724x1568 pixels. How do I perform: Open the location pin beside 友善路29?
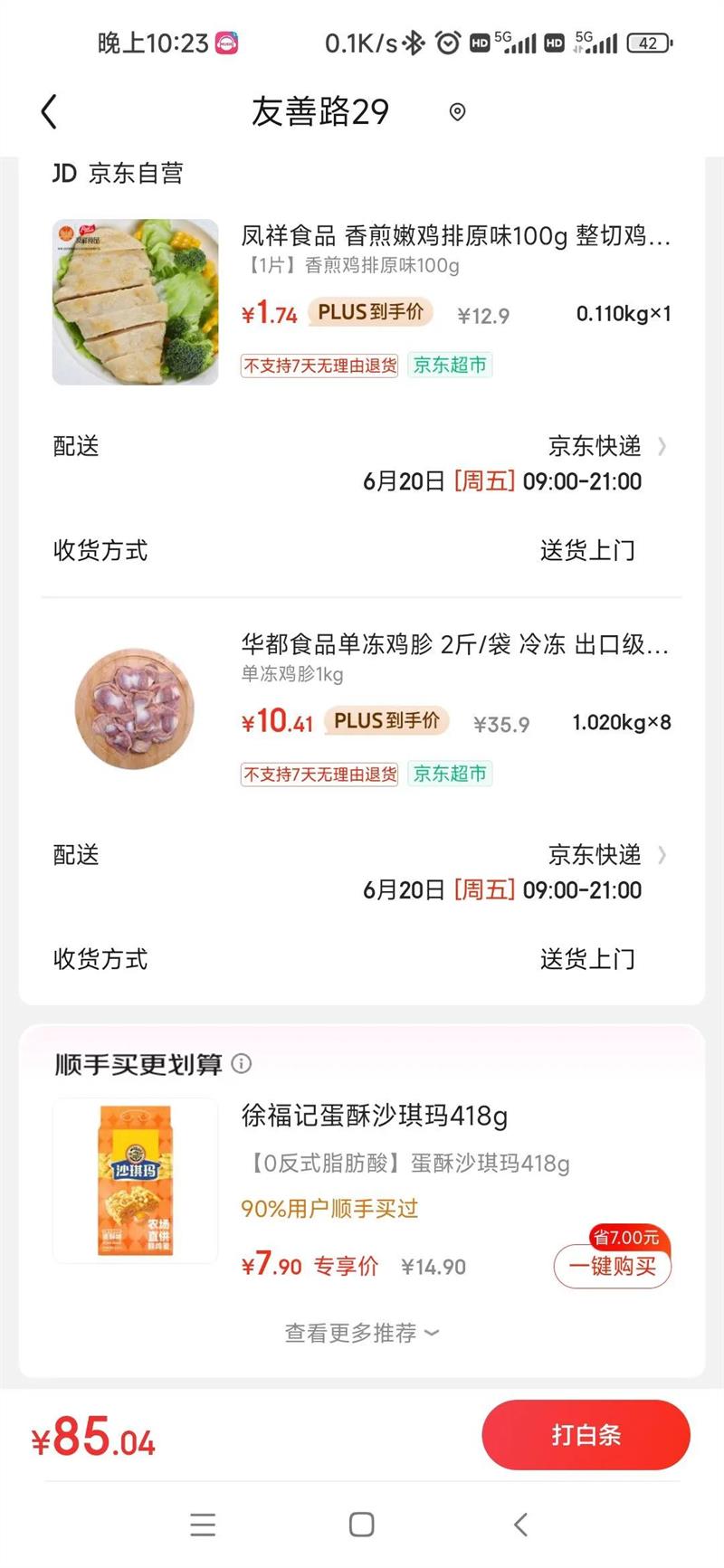pos(458,112)
